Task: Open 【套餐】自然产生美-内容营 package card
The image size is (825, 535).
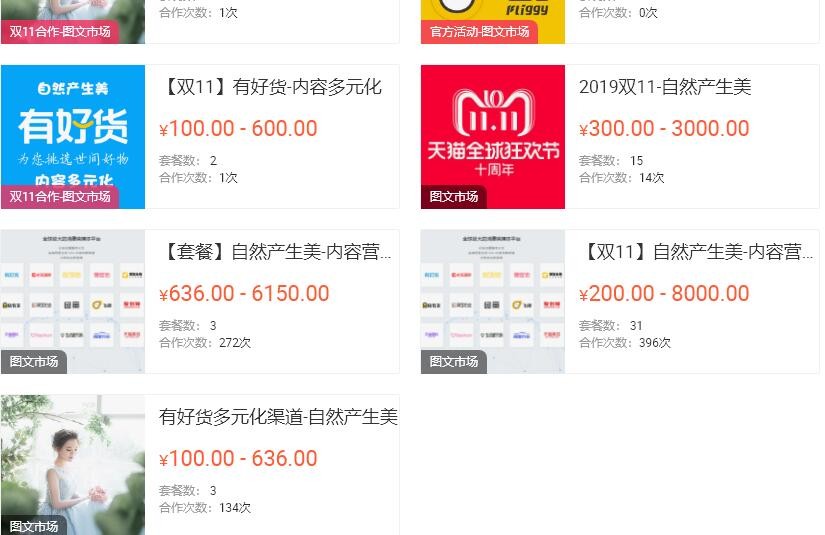Action: [275, 252]
